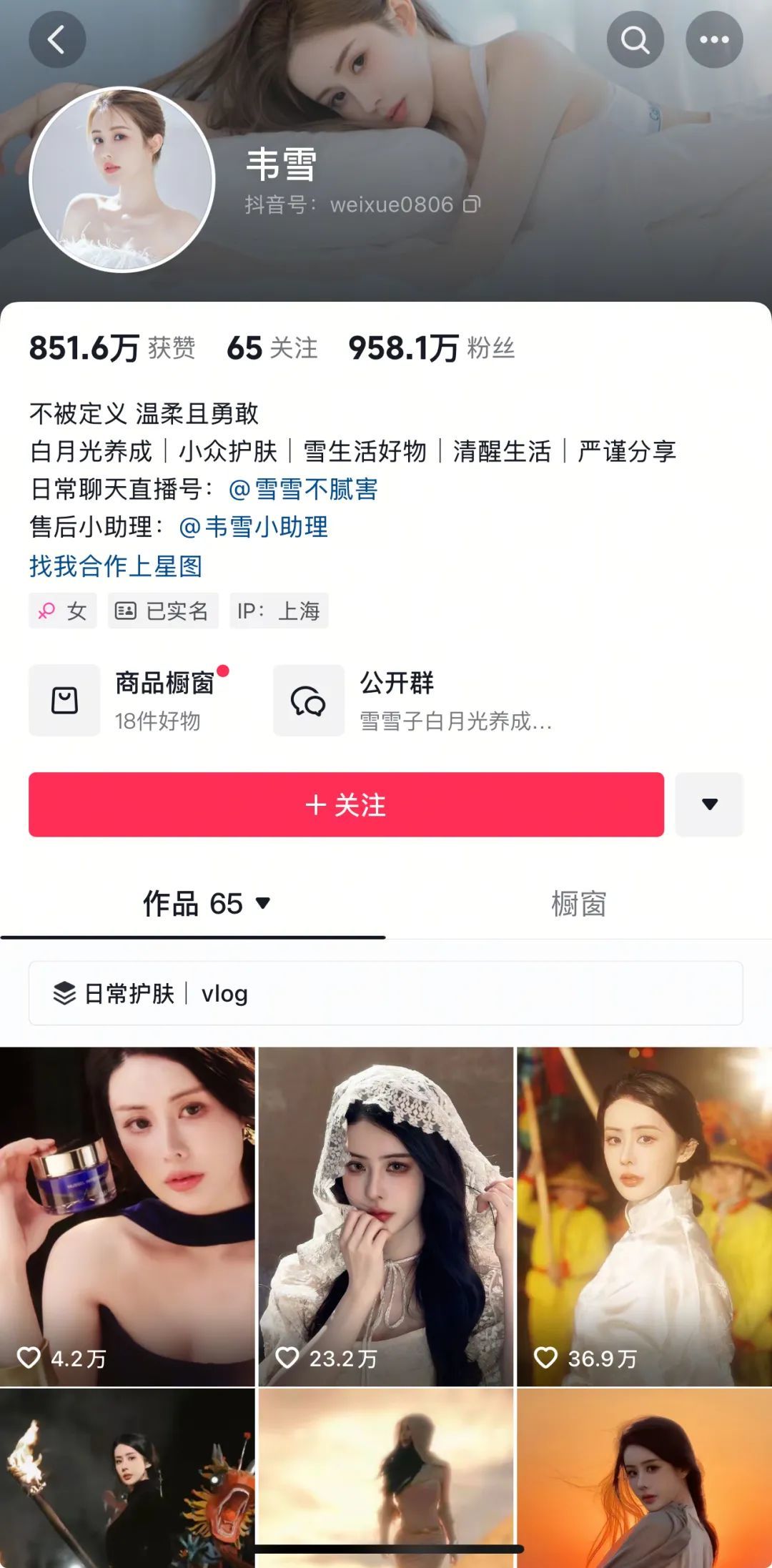Select the 作品 65 tab

click(x=206, y=904)
